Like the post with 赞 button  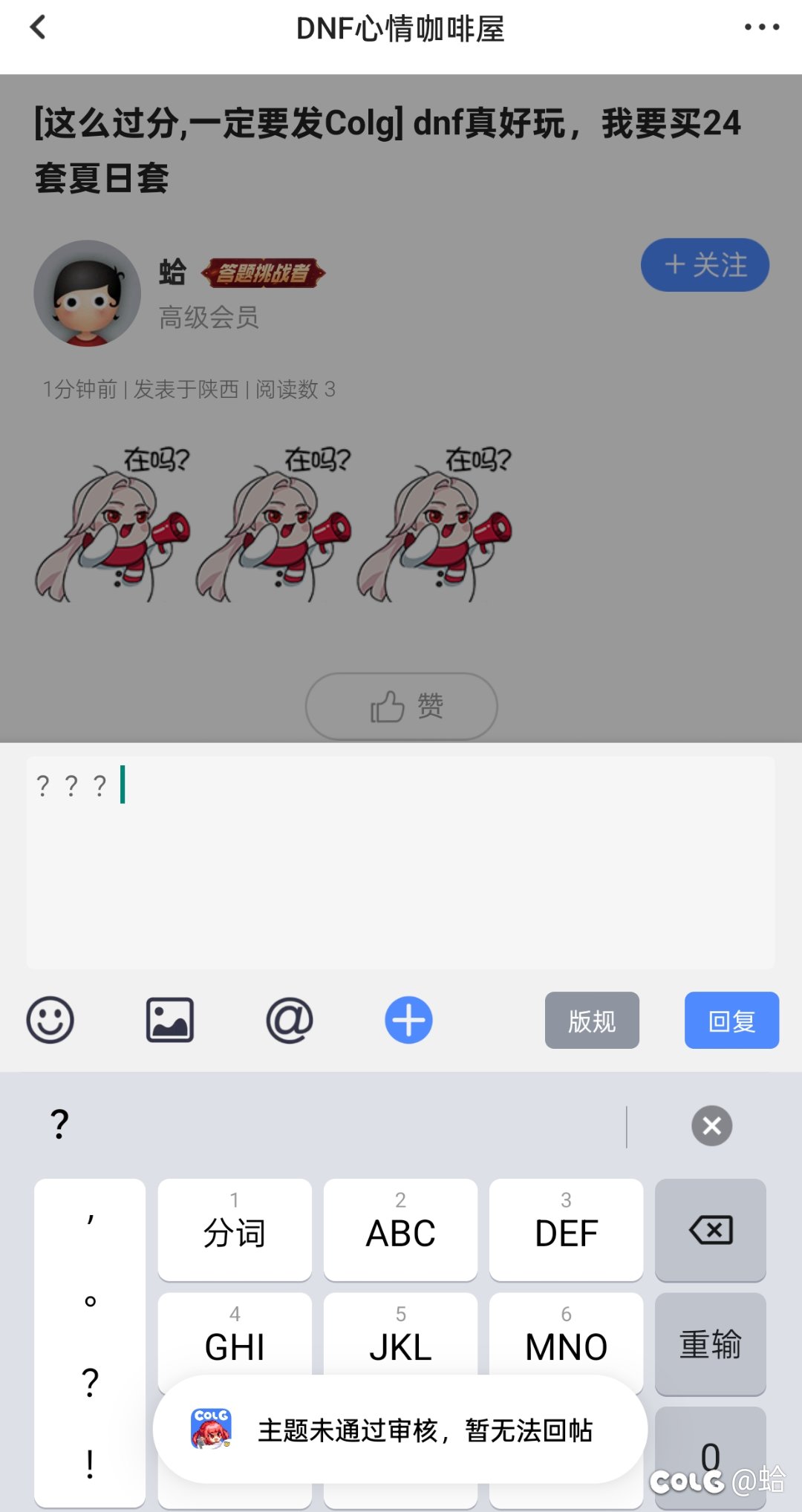pyautogui.click(x=401, y=706)
